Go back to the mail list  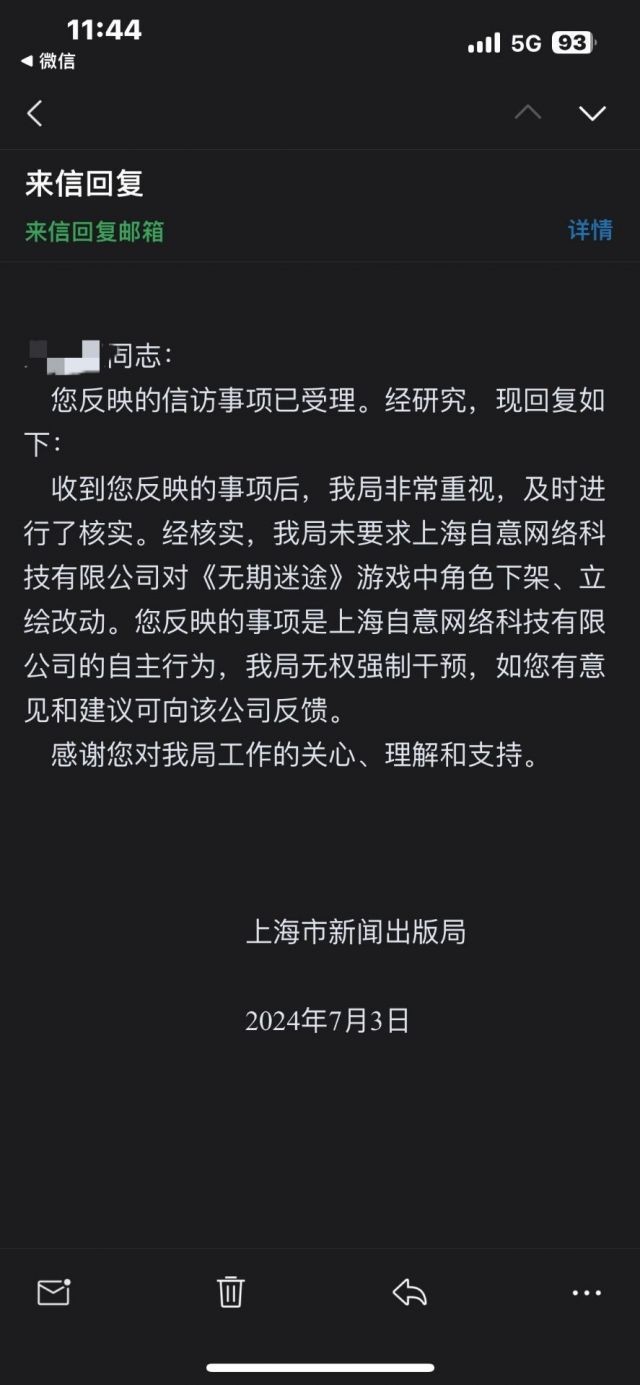point(35,113)
